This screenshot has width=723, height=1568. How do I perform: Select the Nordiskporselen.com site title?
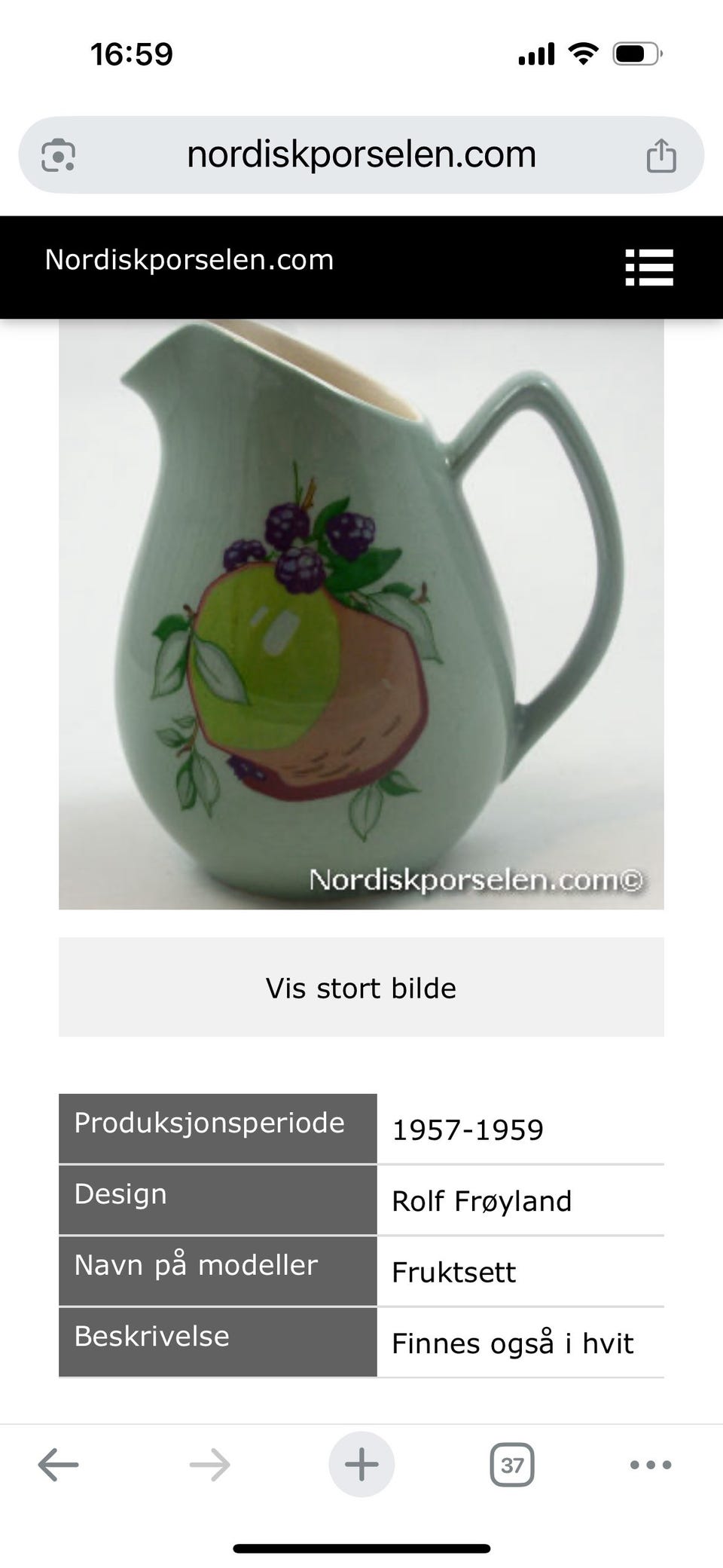tap(188, 259)
